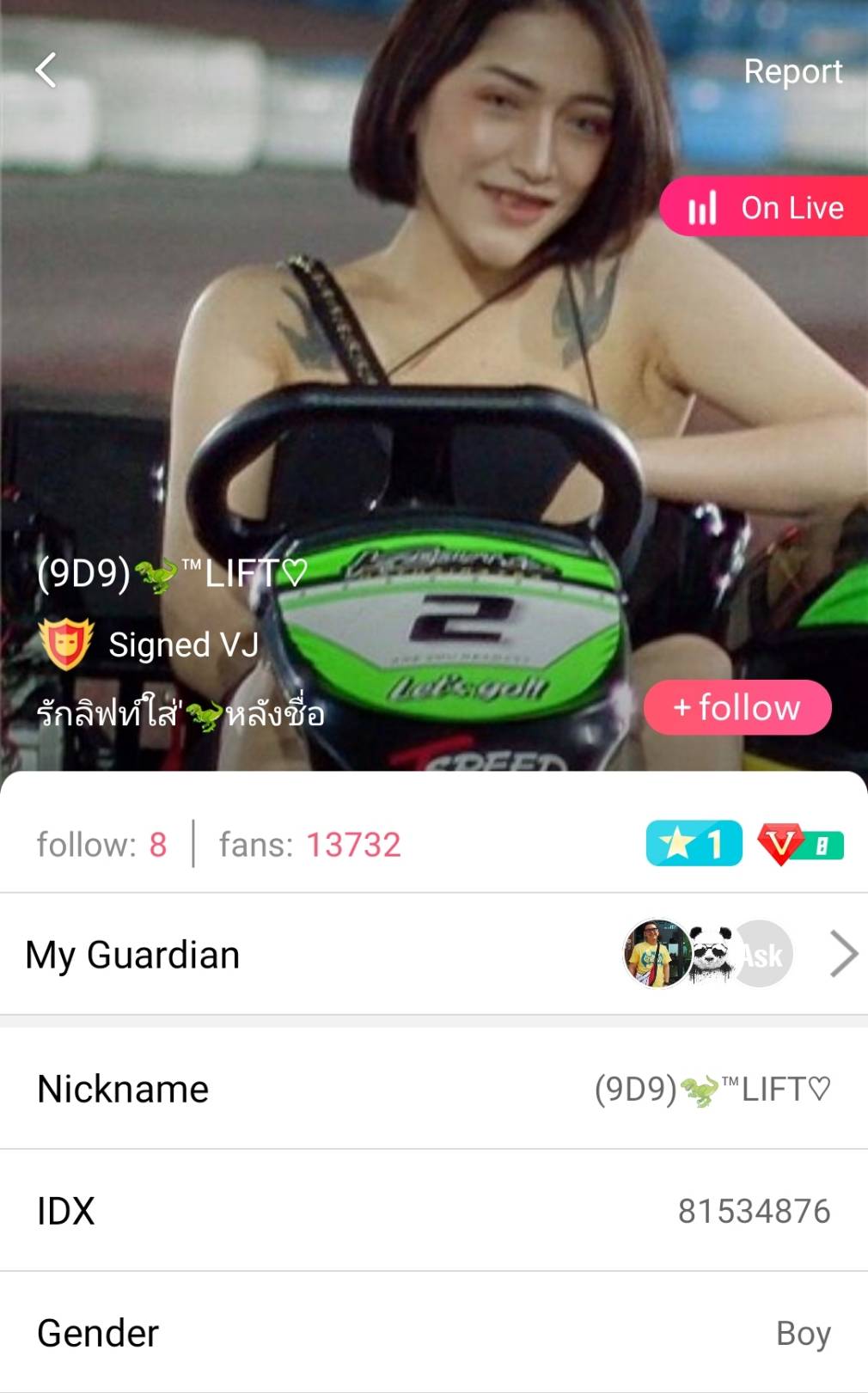Go back using the top-left arrow

pyautogui.click(x=46, y=70)
